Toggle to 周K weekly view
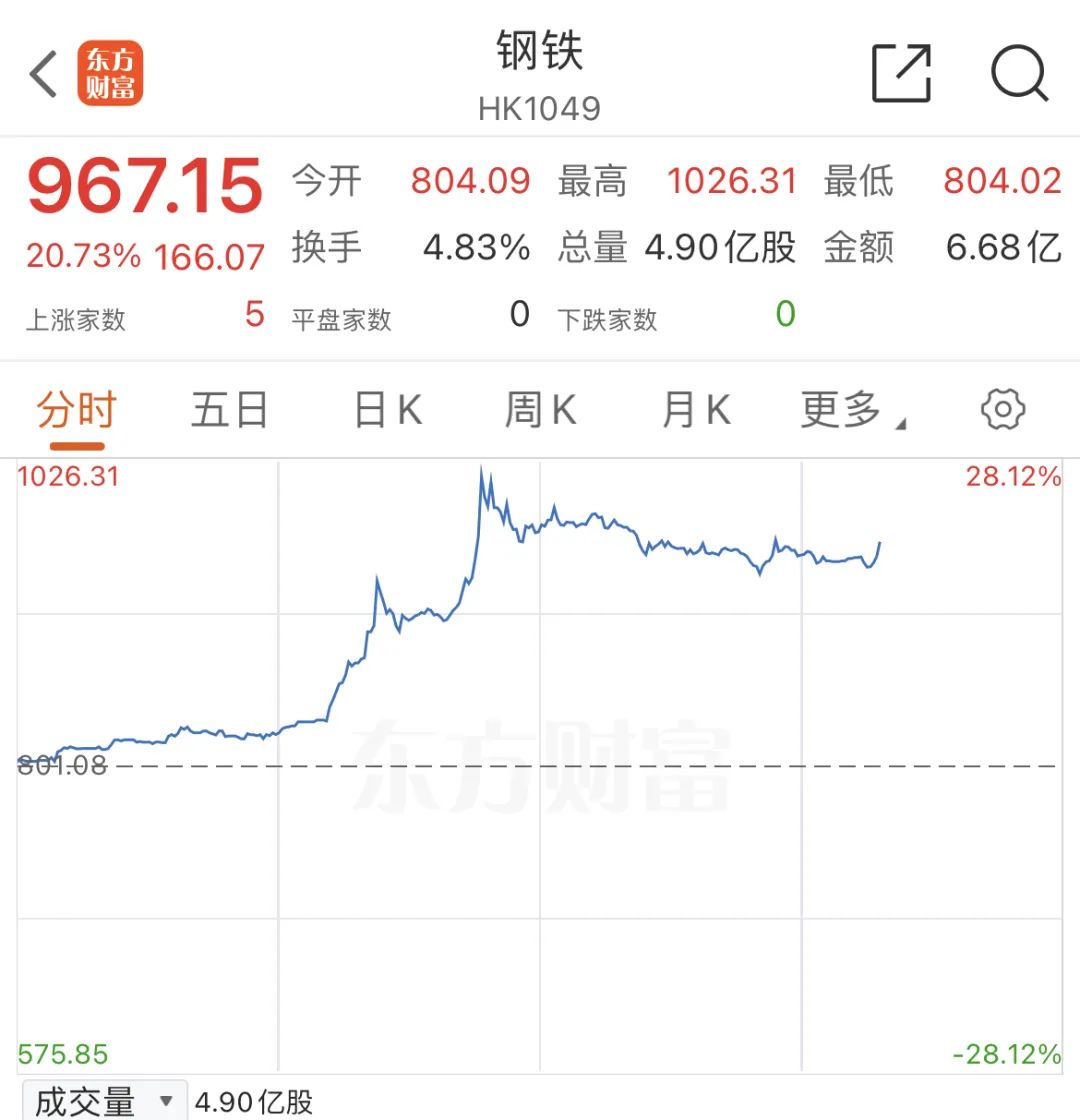This screenshot has width=1080, height=1120. (x=540, y=409)
